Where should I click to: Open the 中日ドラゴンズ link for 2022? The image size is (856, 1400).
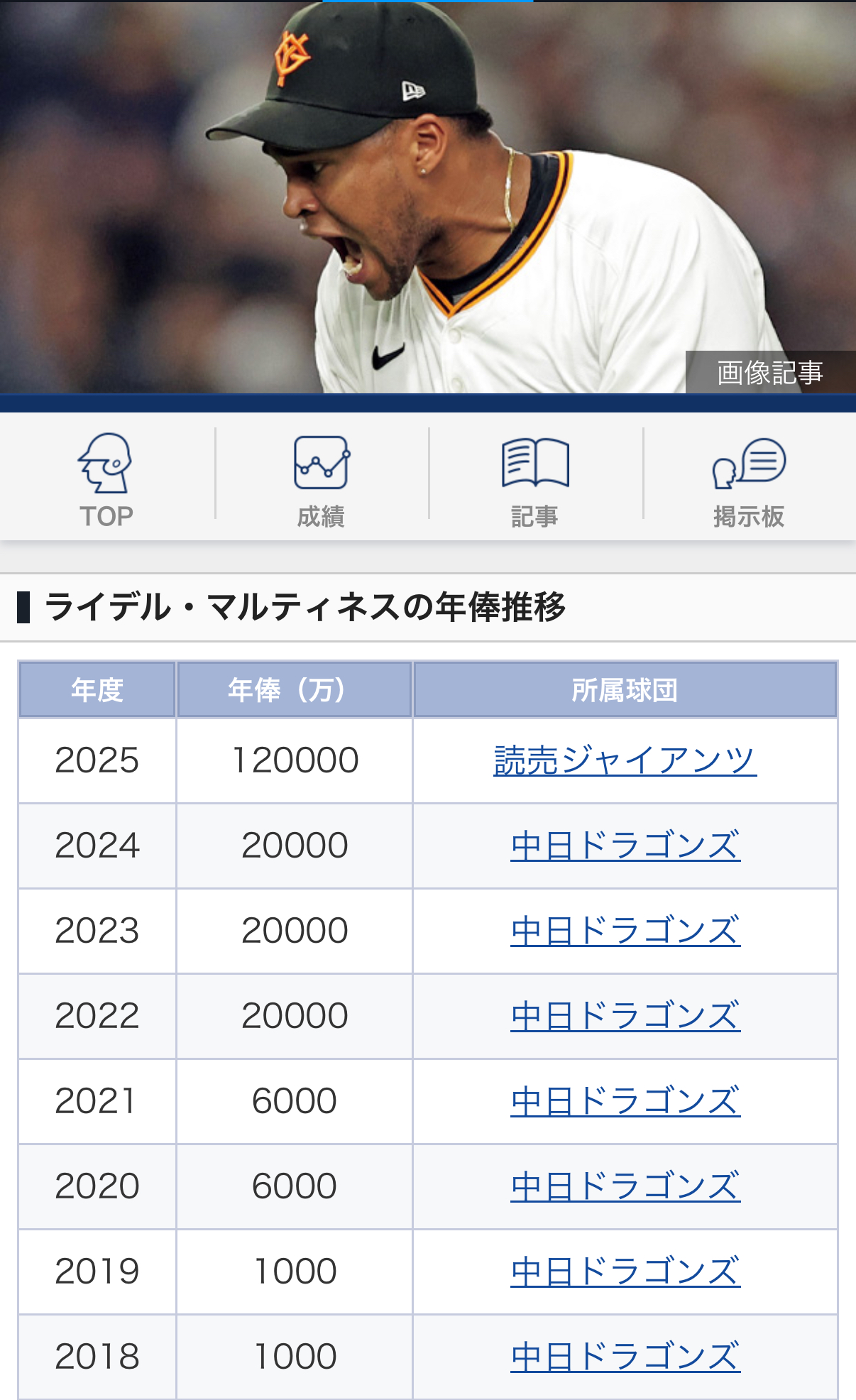click(x=625, y=1016)
